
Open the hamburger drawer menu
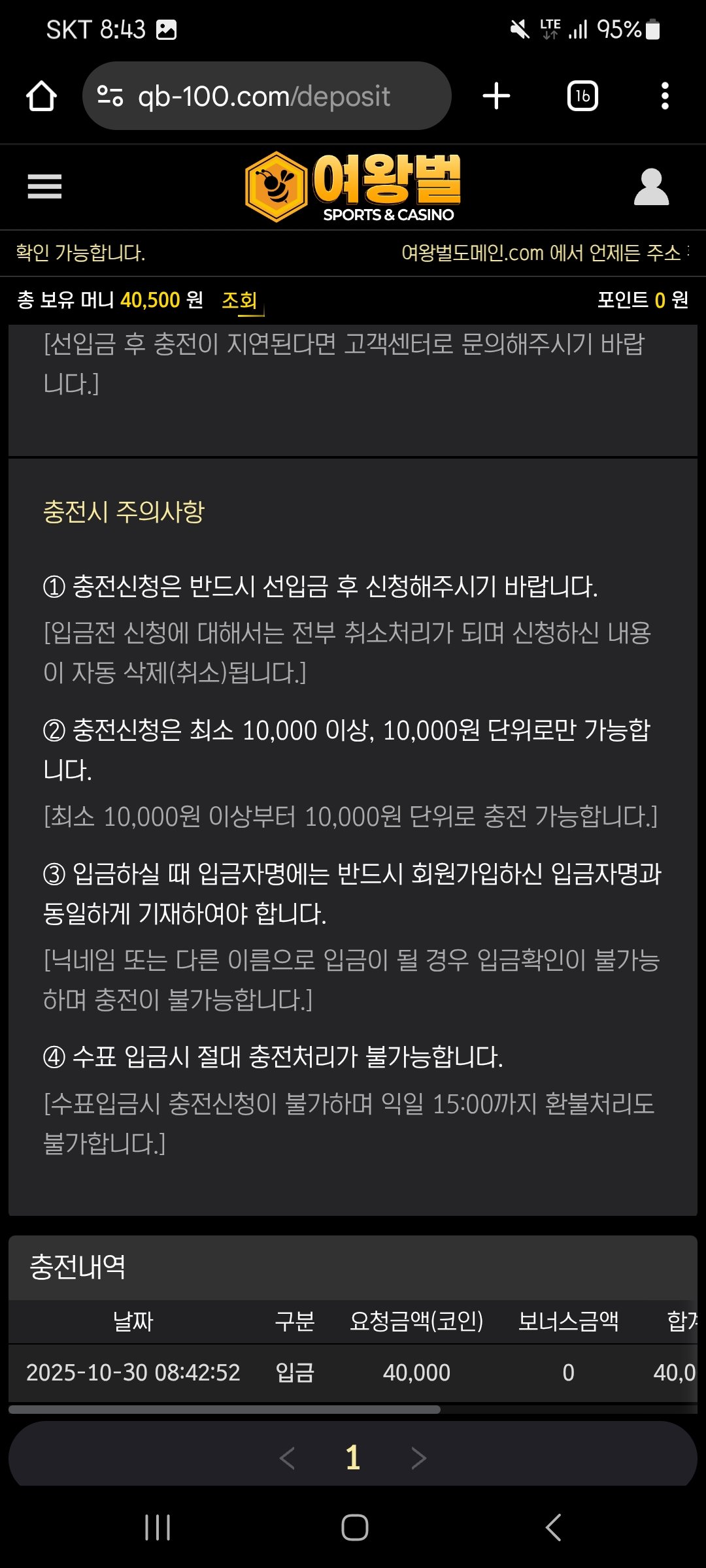pyautogui.click(x=44, y=187)
